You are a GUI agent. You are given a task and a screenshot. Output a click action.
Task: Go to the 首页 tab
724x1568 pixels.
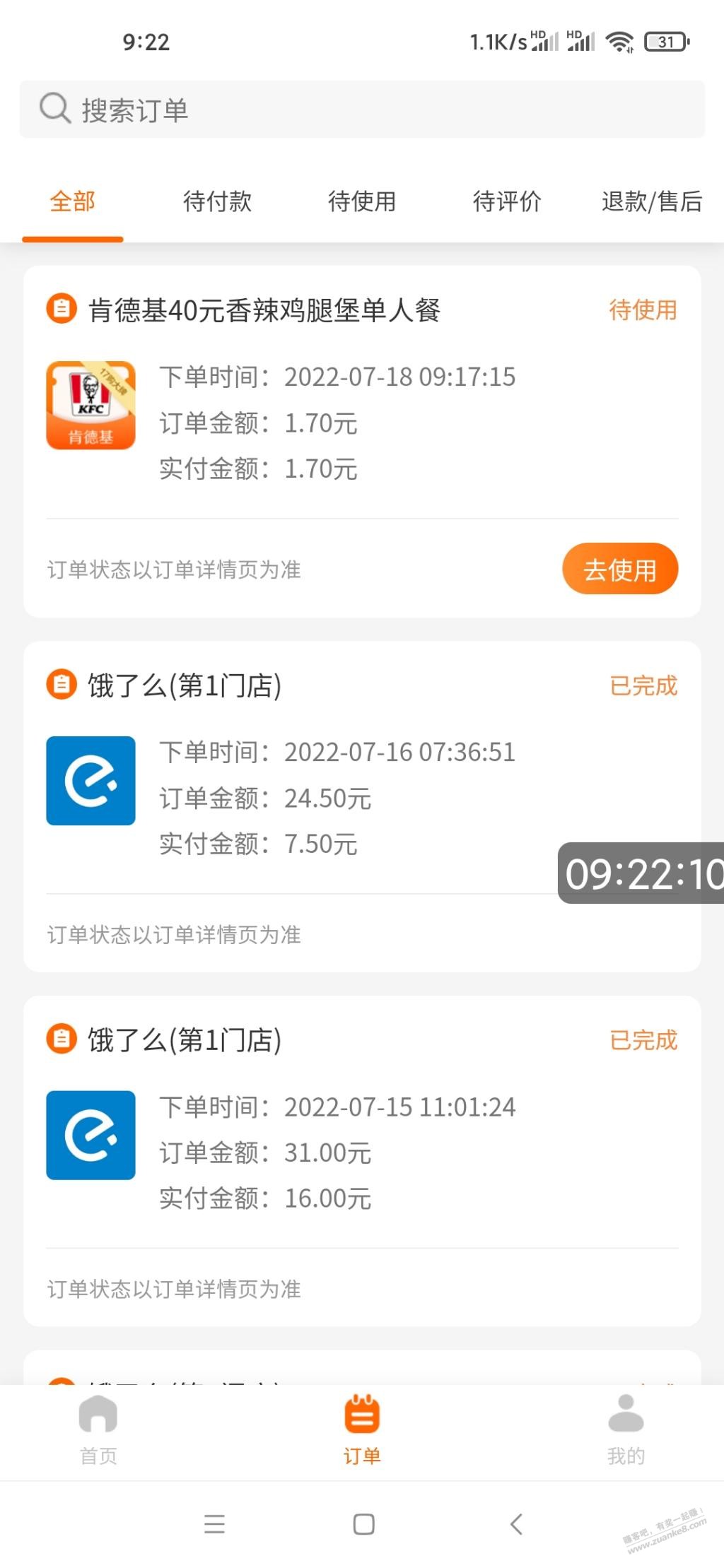point(98,1430)
